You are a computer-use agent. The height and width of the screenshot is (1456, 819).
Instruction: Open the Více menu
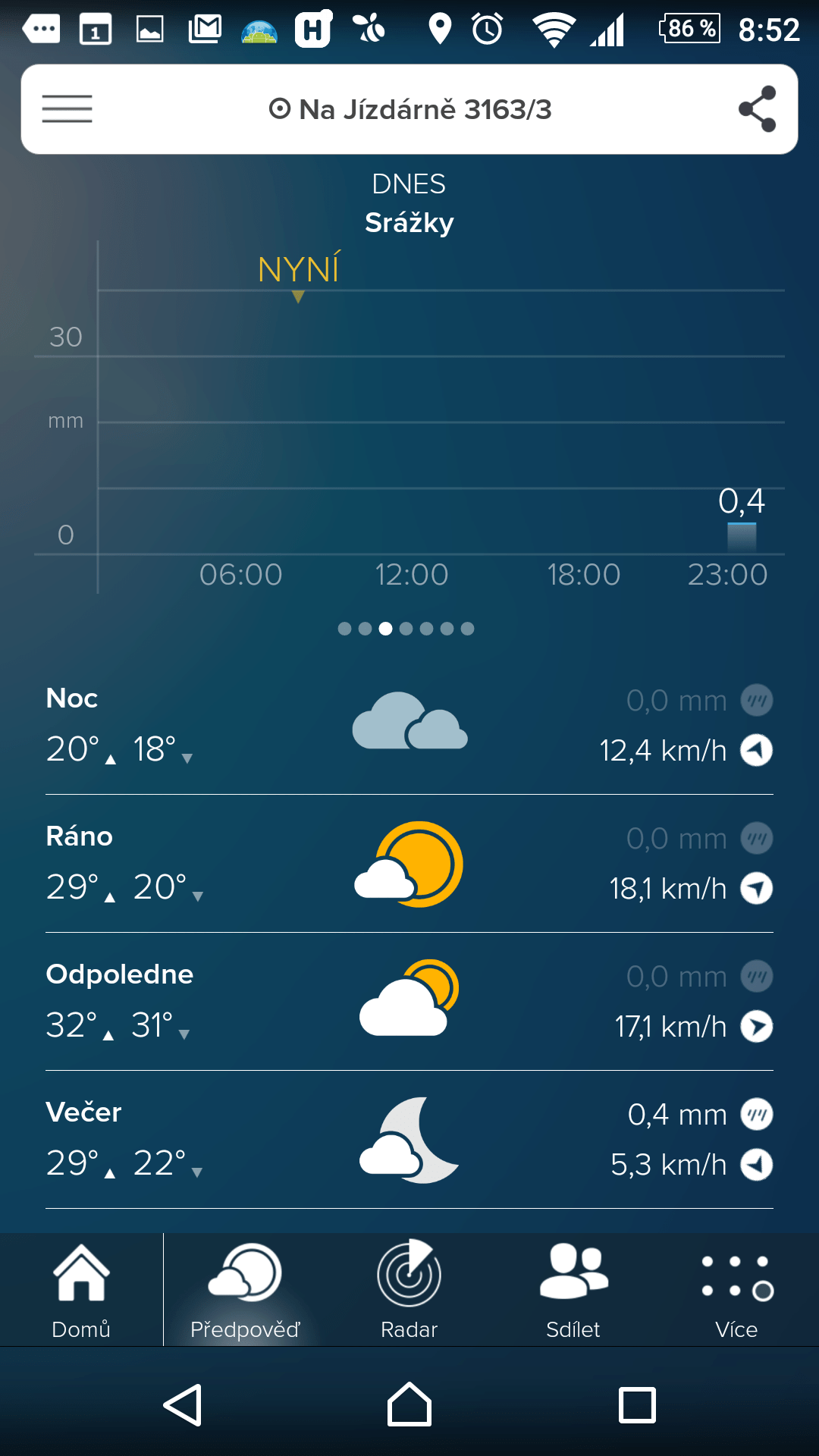(736, 1290)
